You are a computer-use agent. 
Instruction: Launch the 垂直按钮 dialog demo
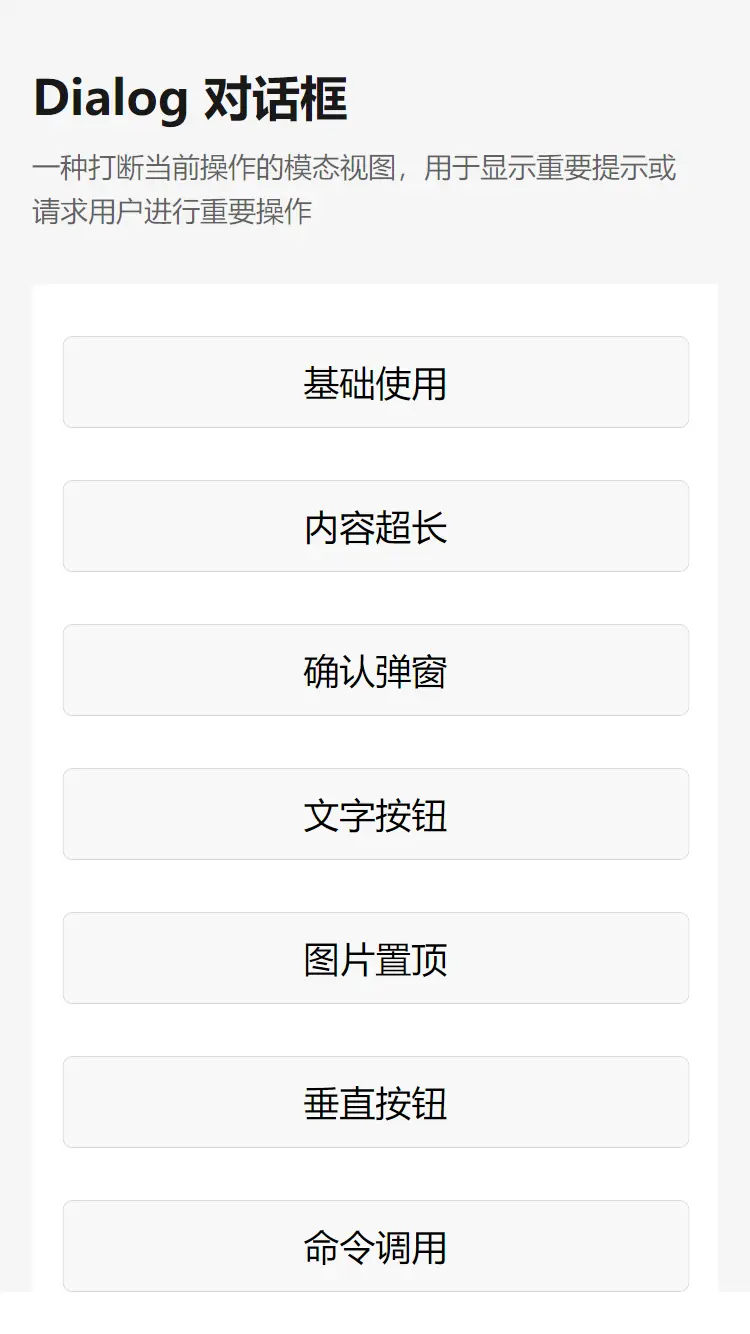375,1102
